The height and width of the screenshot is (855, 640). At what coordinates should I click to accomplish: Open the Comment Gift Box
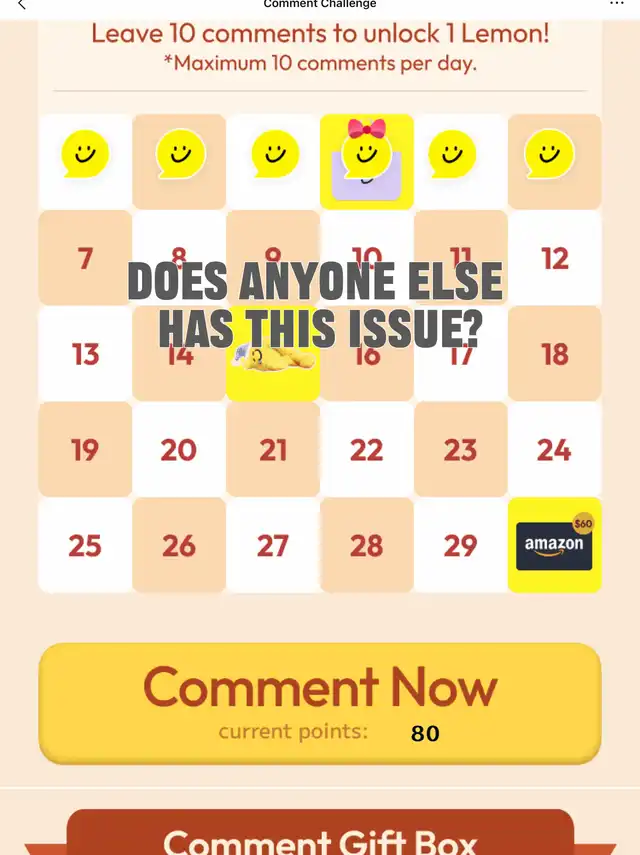(x=320, y=835)
